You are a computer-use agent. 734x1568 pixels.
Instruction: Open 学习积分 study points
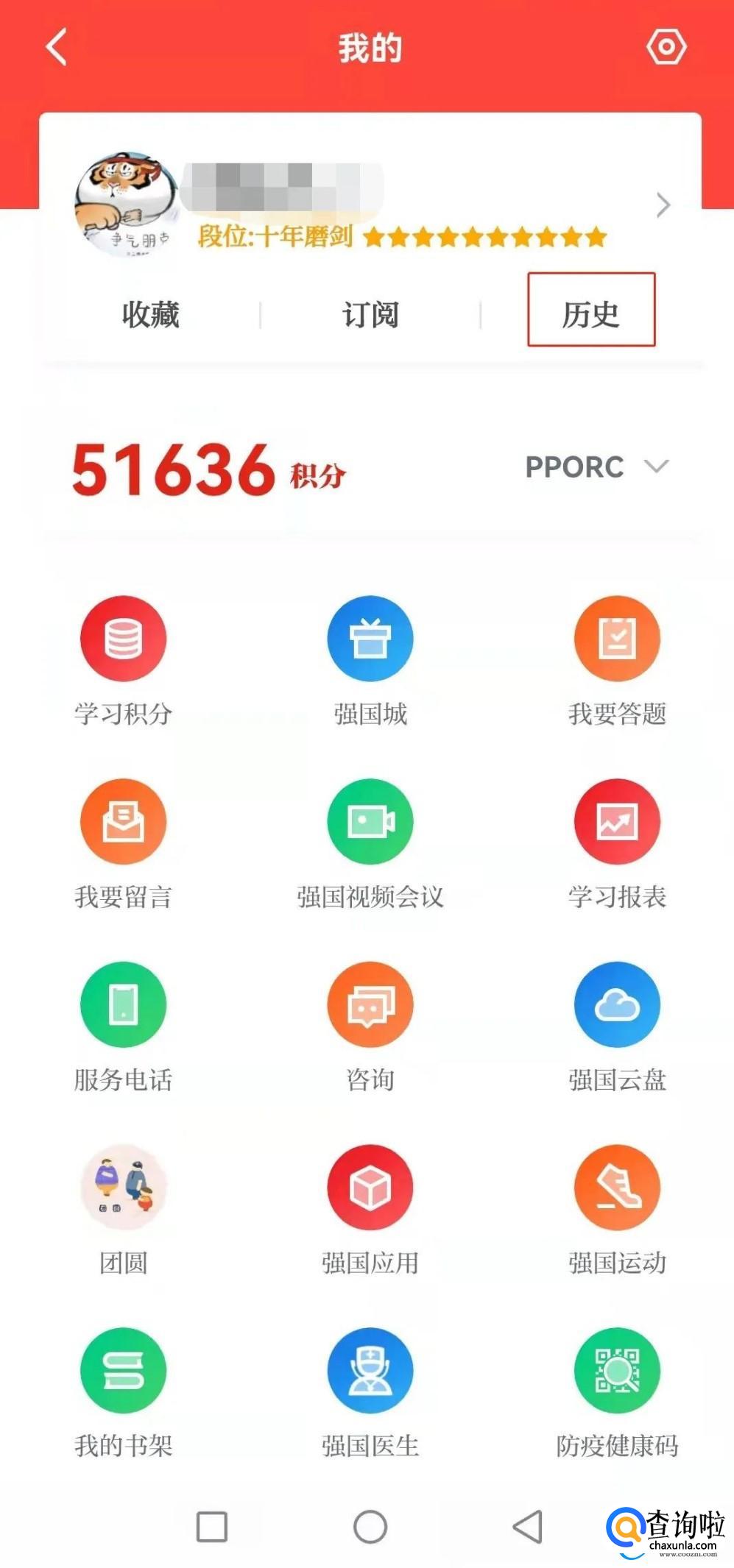pyautogui.click(x=123, y=639)
